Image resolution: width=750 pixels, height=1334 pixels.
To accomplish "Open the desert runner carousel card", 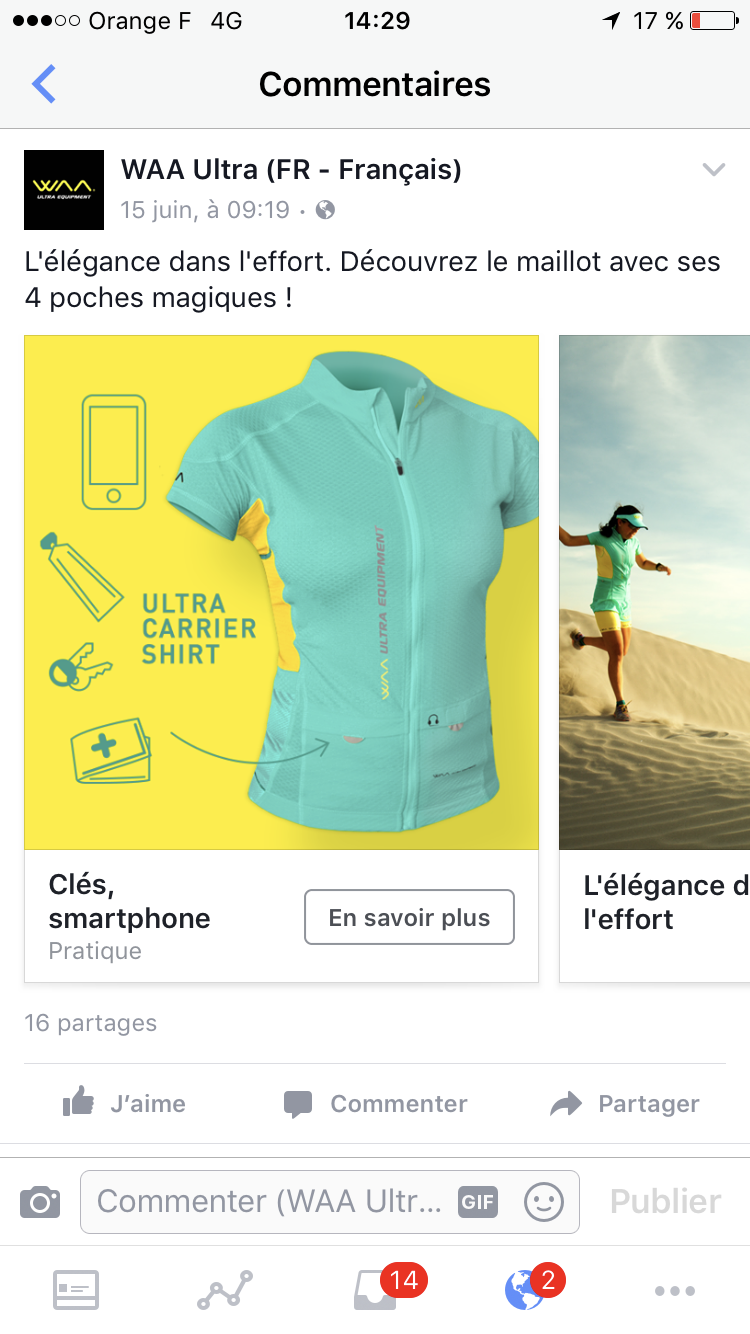I will click(x=654, y=592).
